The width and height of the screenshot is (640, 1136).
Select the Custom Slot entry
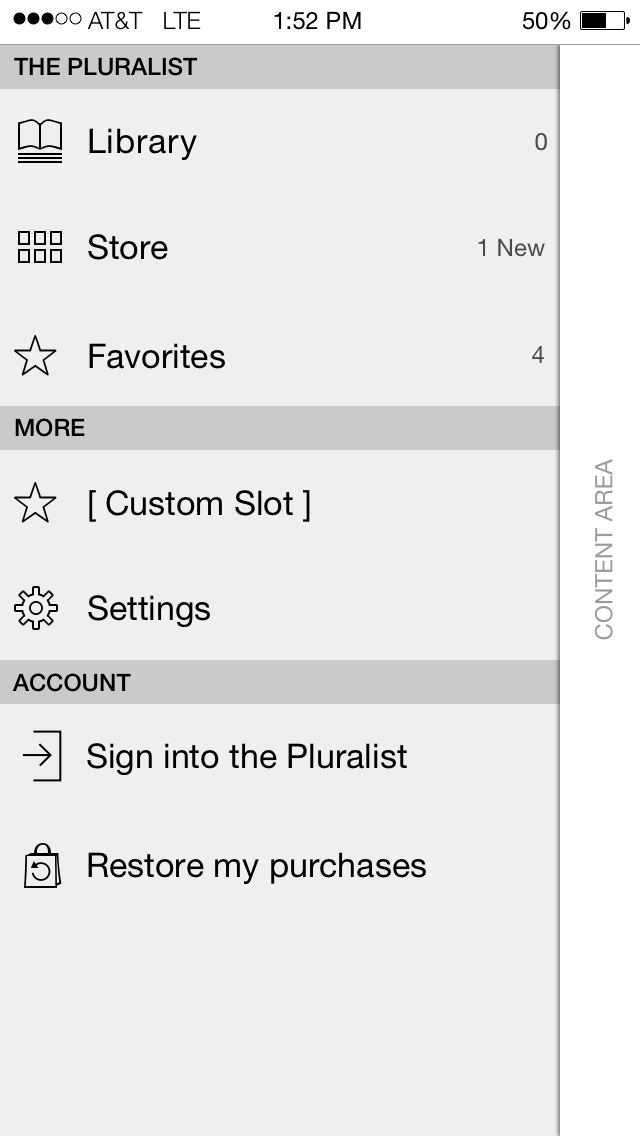click(279, 504)
